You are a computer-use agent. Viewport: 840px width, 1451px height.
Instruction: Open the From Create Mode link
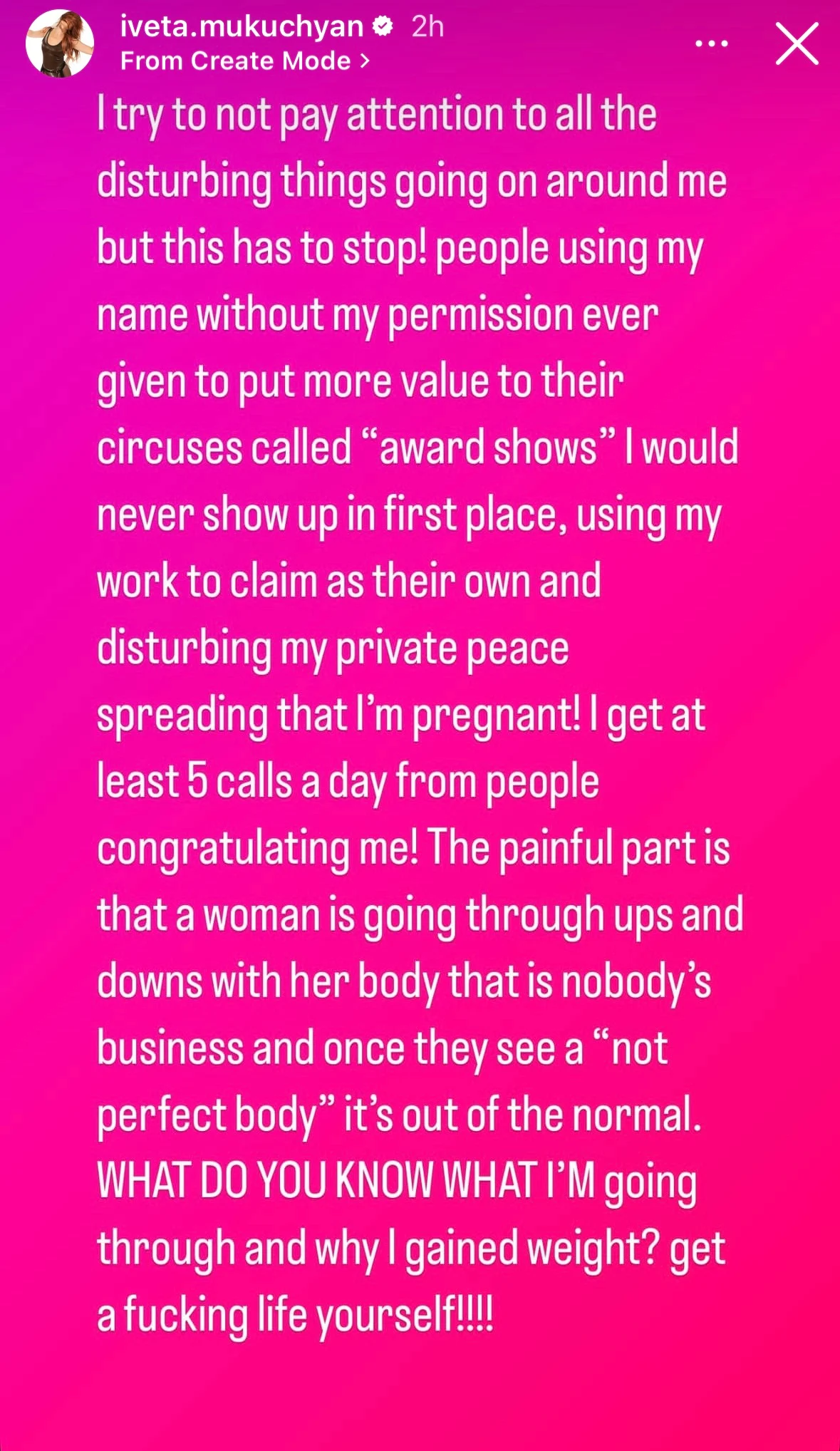click(x=245, y=61)
